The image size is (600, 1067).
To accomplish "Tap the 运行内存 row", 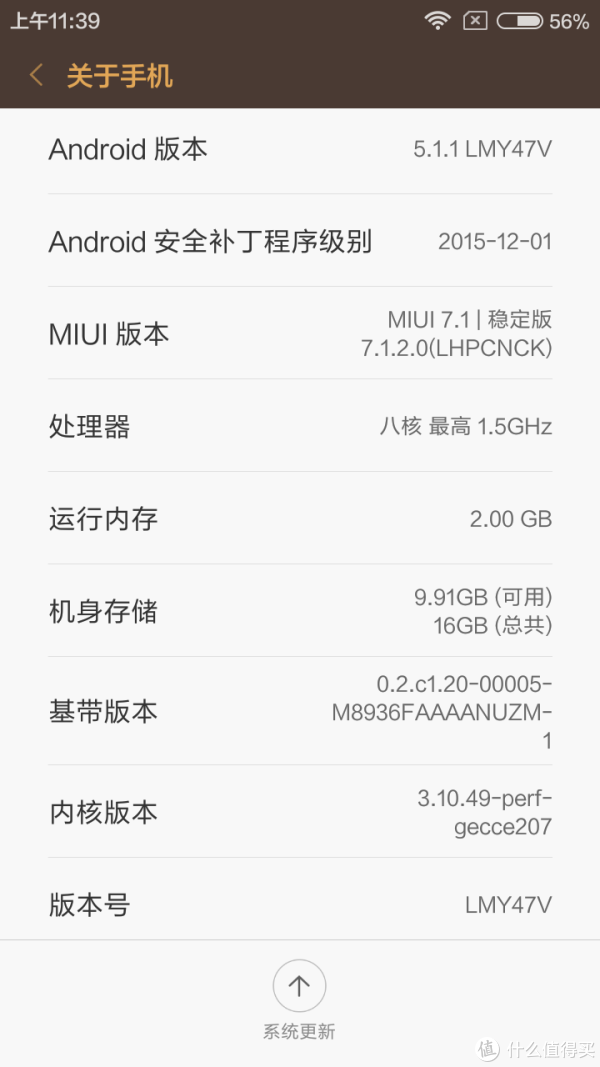I will 300,519.
